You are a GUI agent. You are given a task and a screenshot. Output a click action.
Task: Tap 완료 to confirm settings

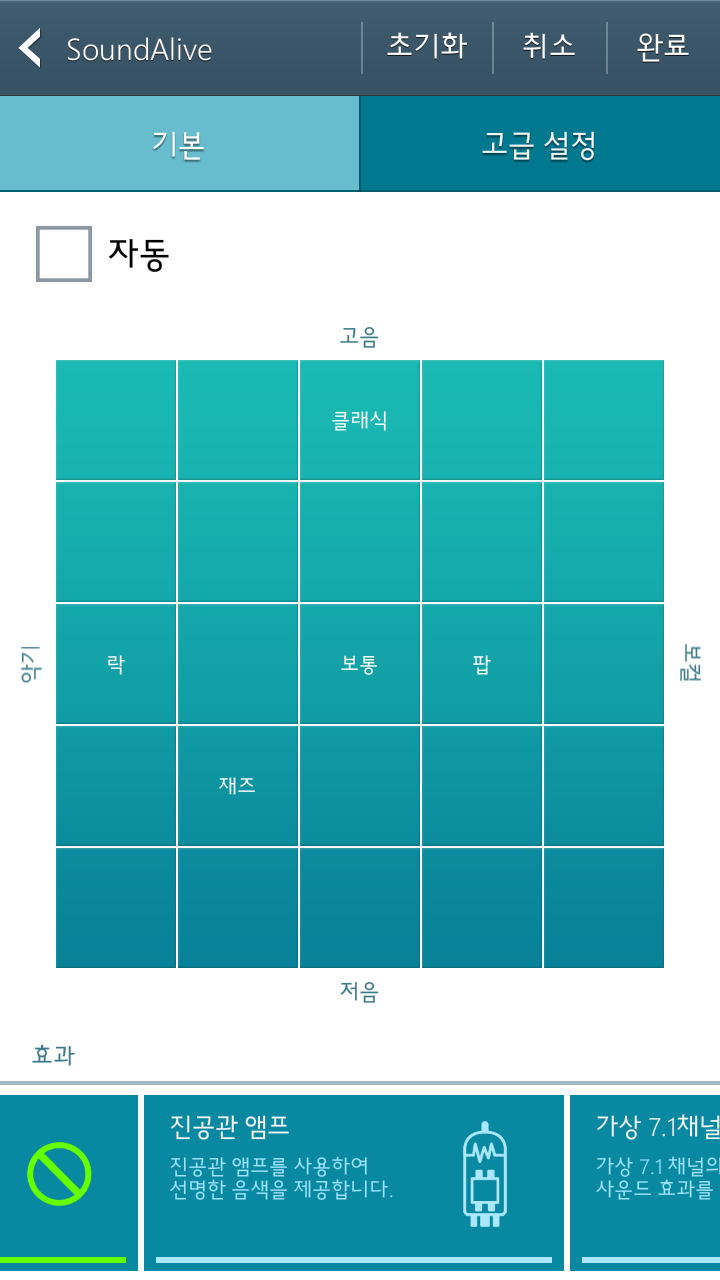click(x=663, y=47)
